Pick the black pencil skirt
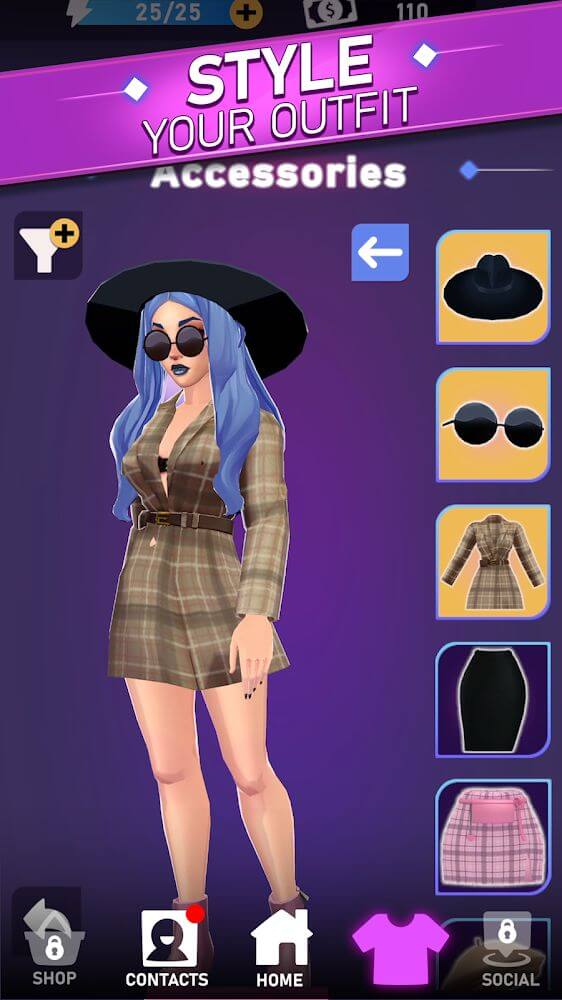 point(493,700)
